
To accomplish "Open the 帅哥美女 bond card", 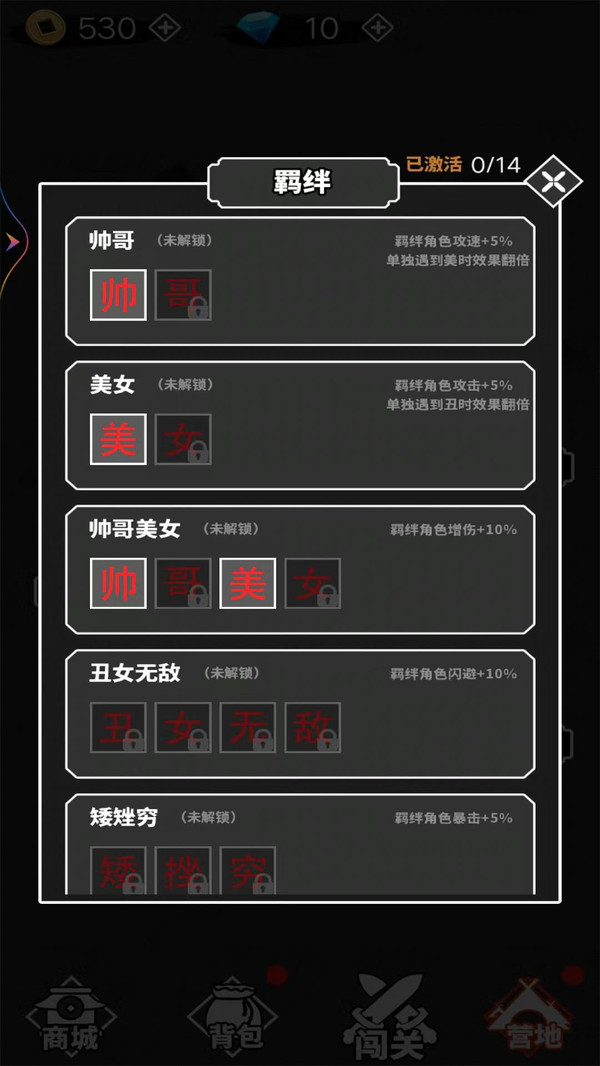I will click(x=300, y=569).
